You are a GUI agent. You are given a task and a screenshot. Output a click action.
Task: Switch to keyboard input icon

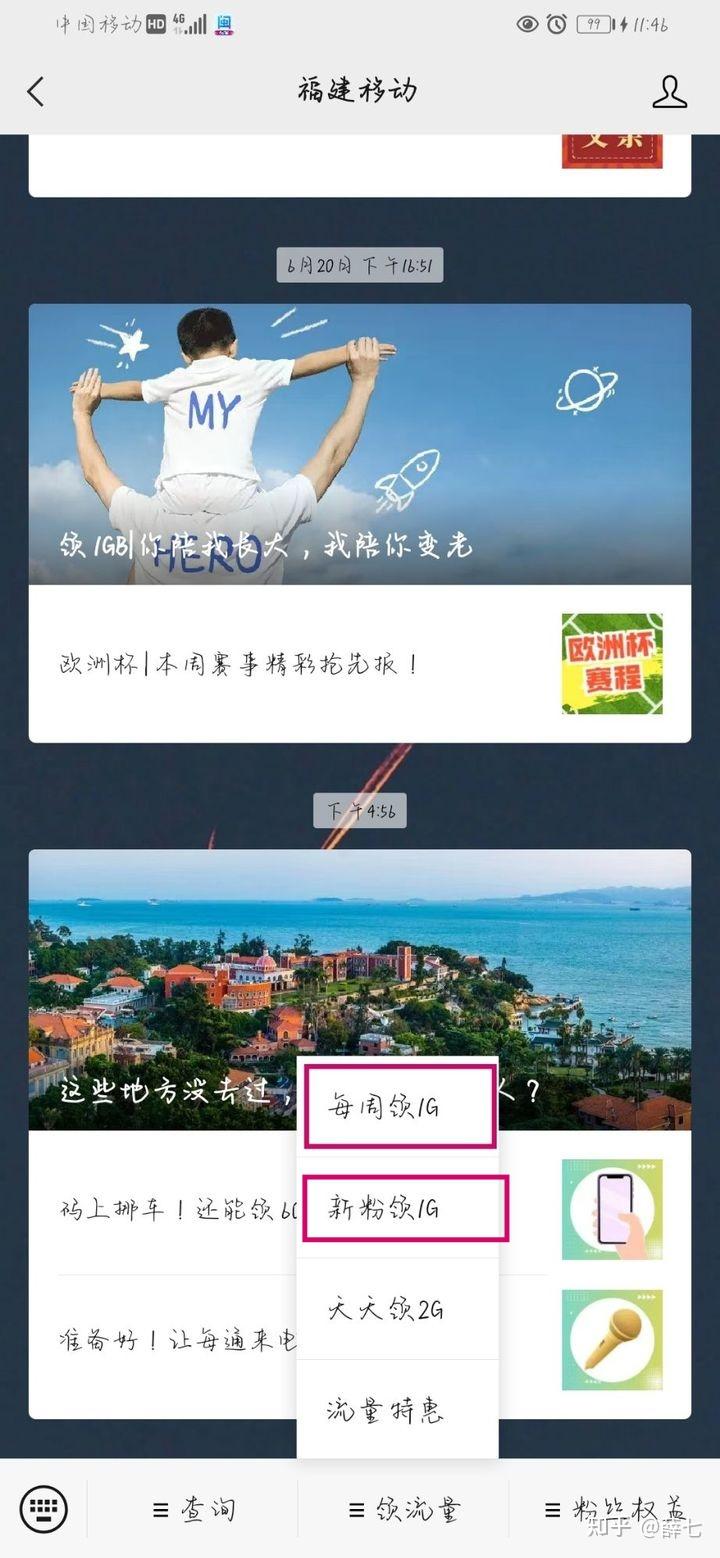44,1508
